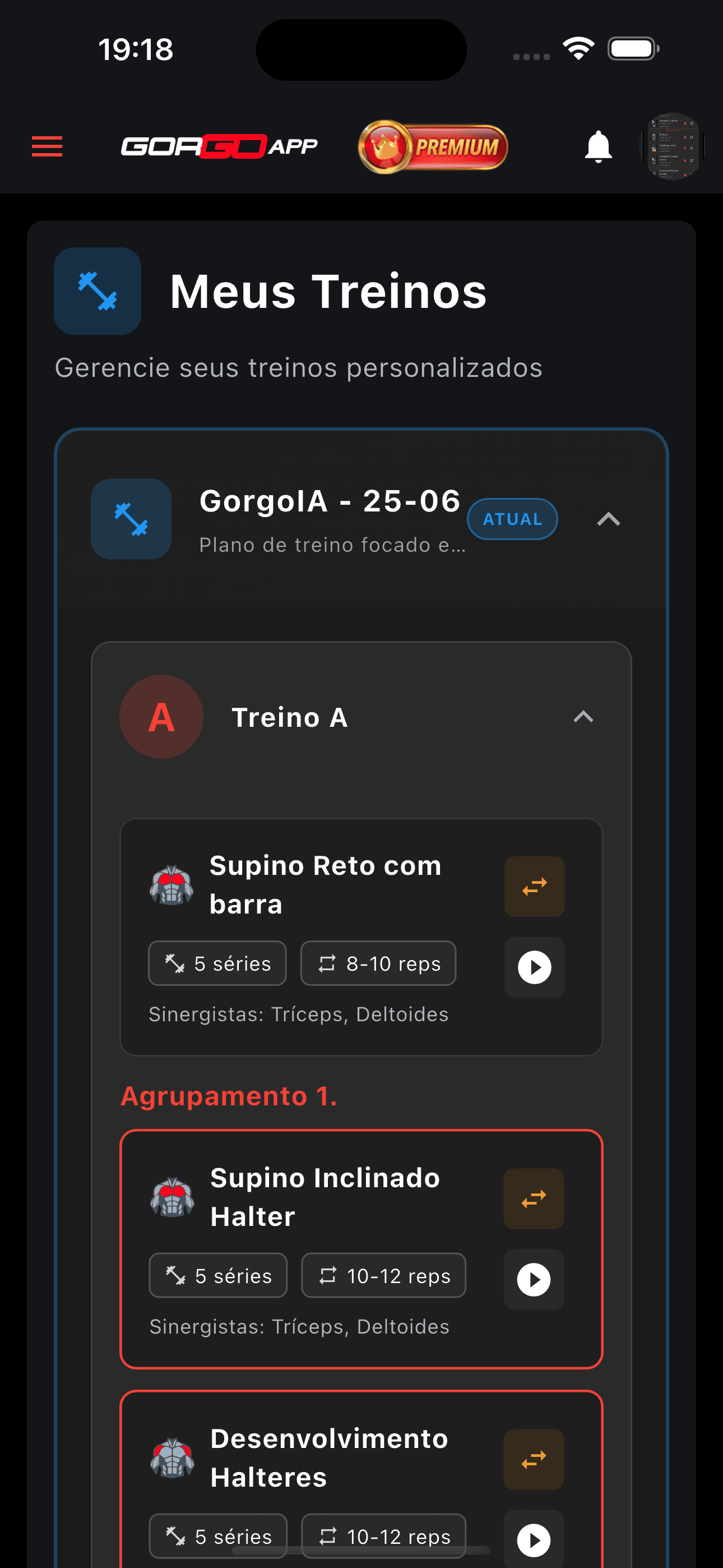Tap the Treino A avatar circle
This screenshot has width=723, height=1568.
pos(161,717)
